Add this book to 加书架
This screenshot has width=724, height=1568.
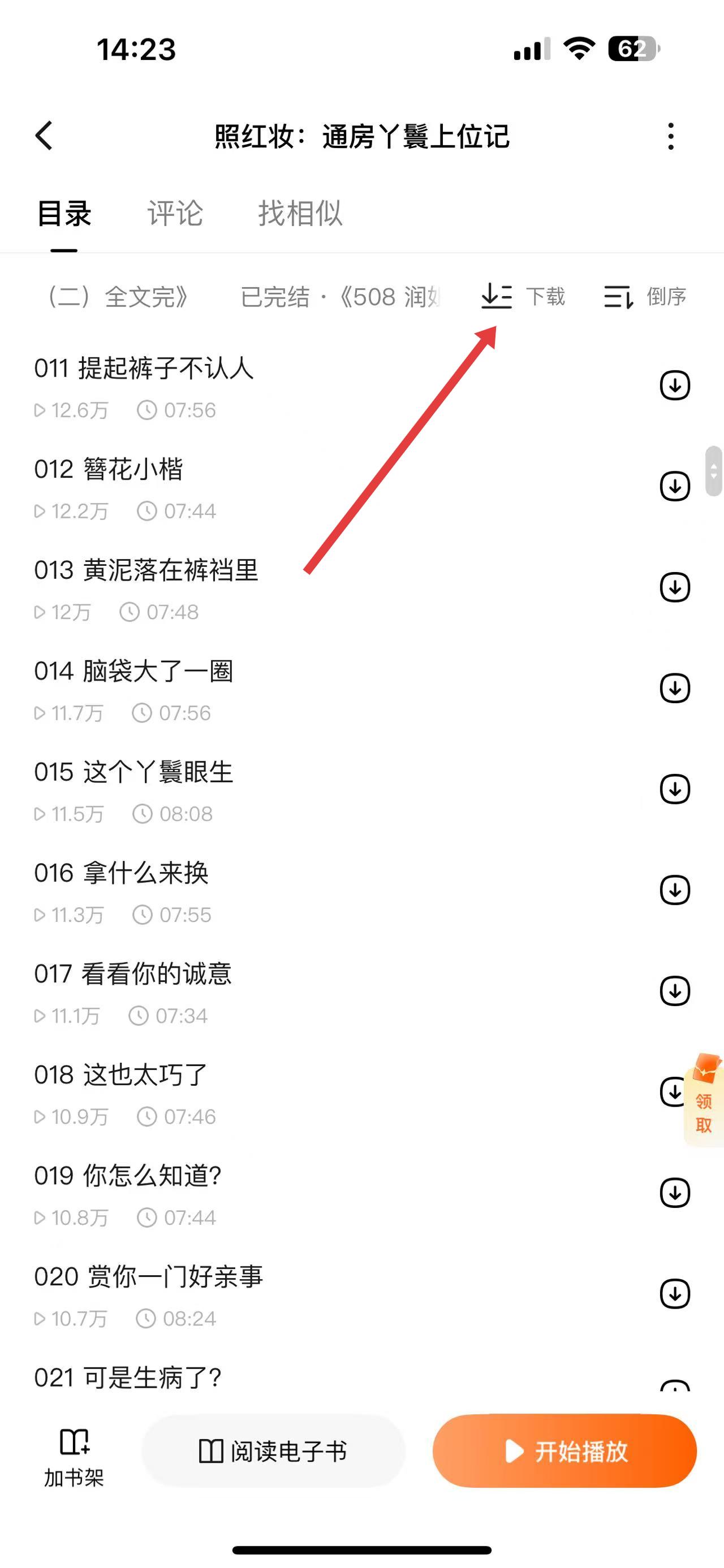click(74, 1457)
